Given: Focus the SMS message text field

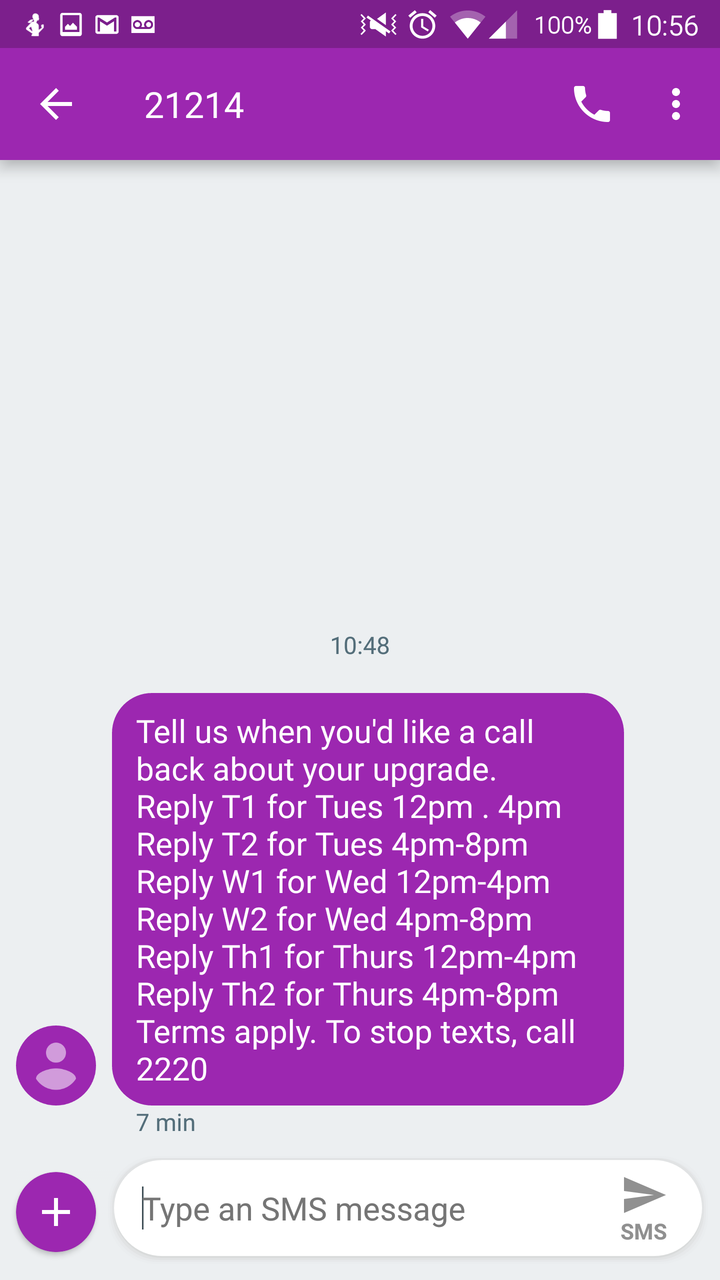Looking at the screenshot, I should 370,1210.
